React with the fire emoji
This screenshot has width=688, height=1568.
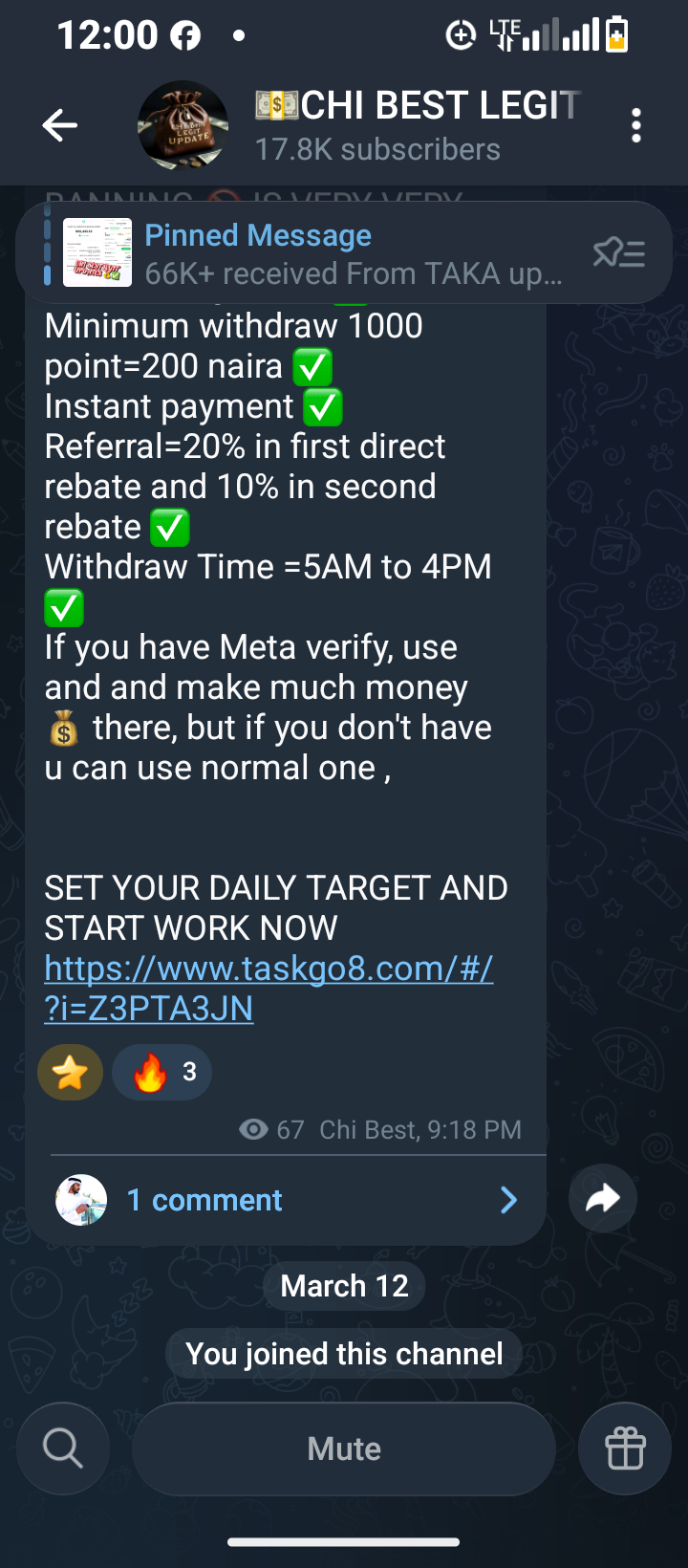(161, 1073)
